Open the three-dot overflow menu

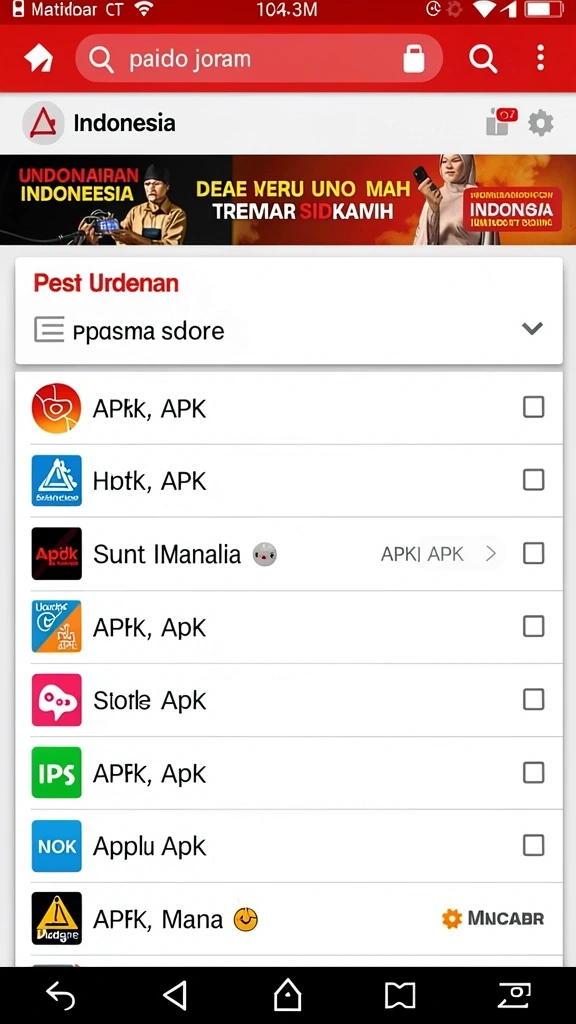[x=540, y=58]
